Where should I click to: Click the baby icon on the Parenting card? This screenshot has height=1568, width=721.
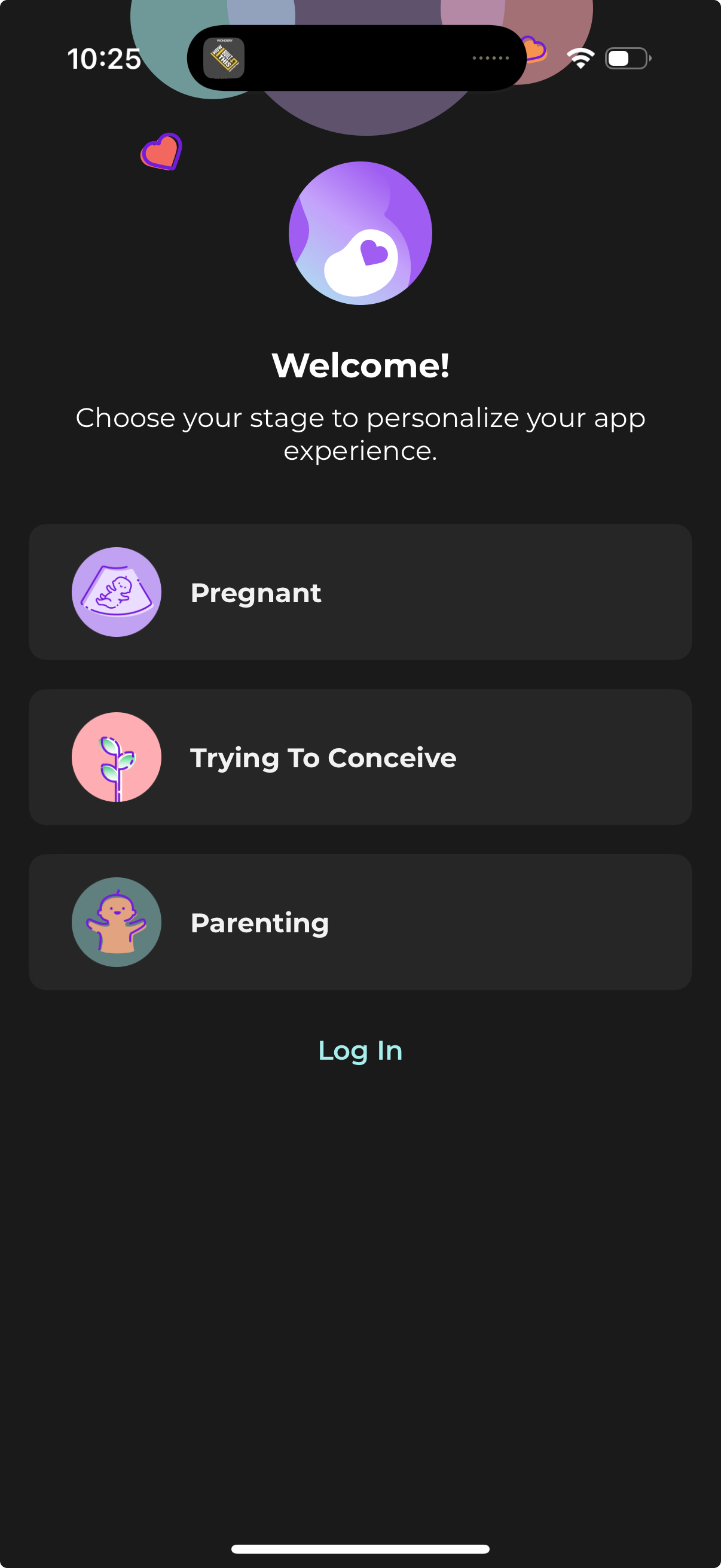(116, 922)
